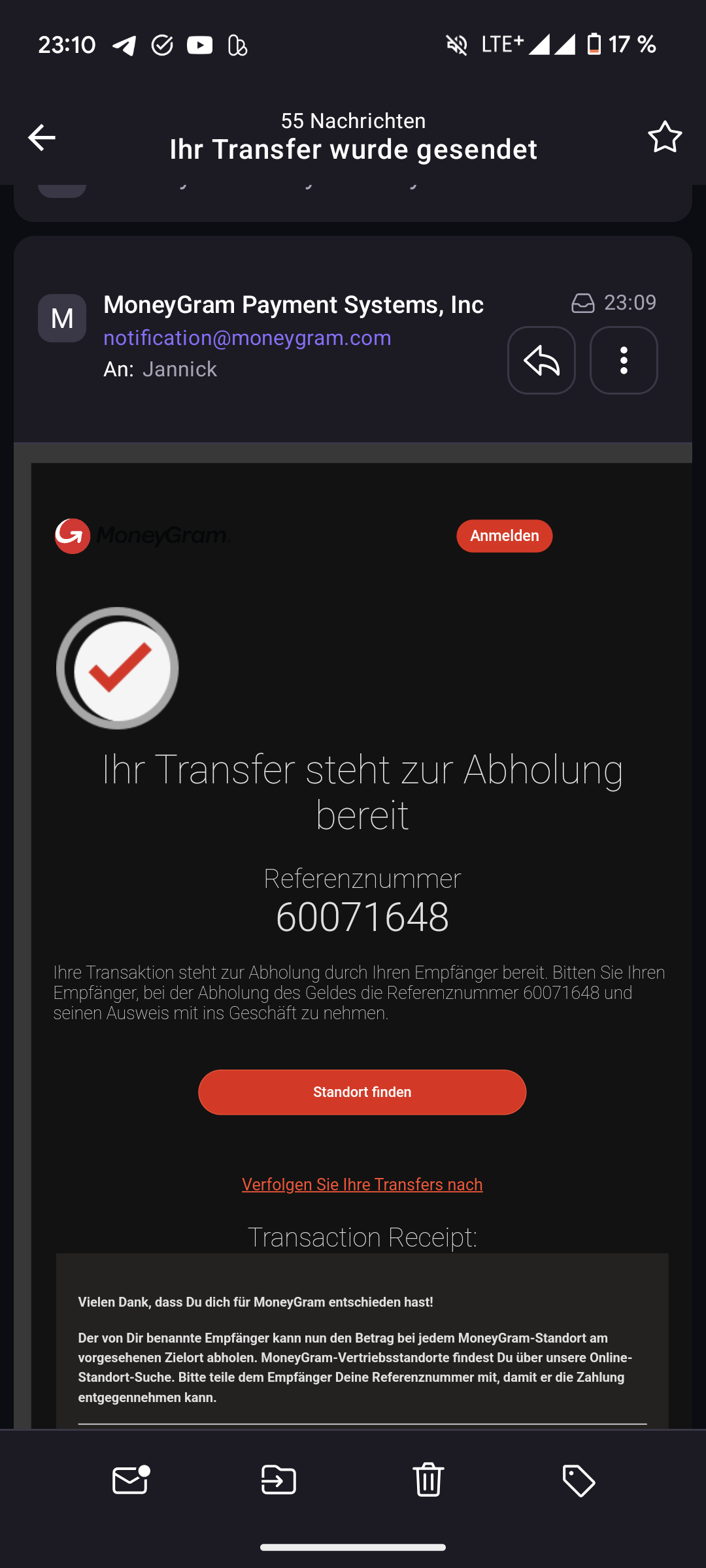This screenshot has height=1568, width=706.
Task: Show recipient details for Jannick
Action: point(180,369)
